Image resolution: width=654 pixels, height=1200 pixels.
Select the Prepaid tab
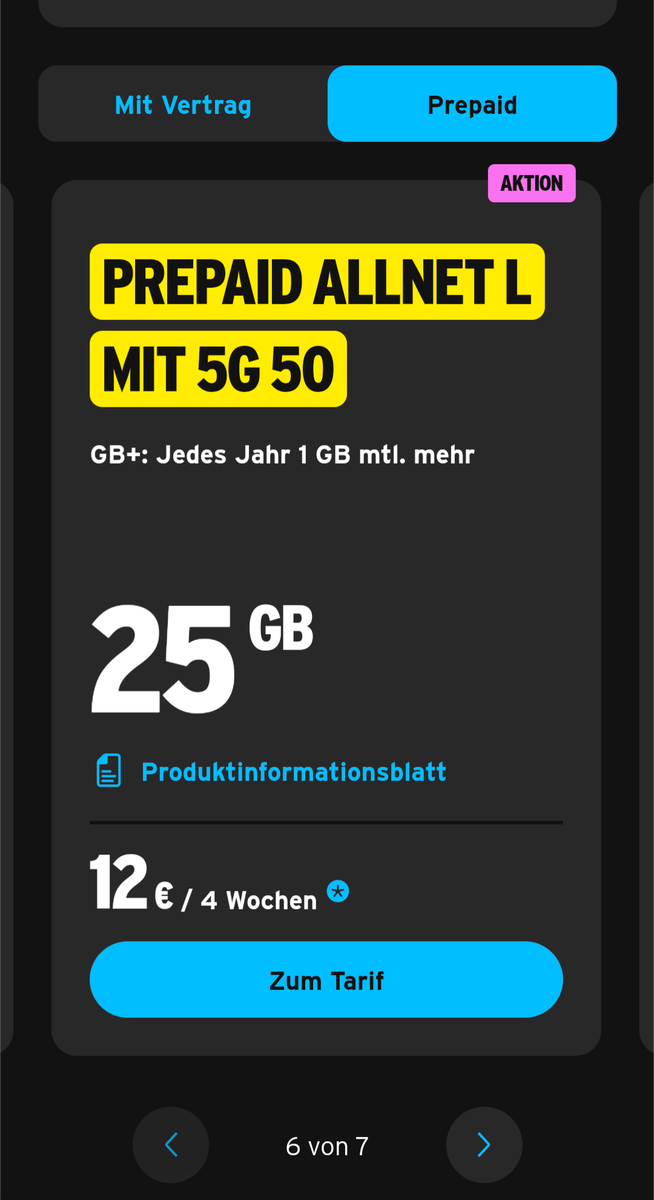click(x=472, y=104)
